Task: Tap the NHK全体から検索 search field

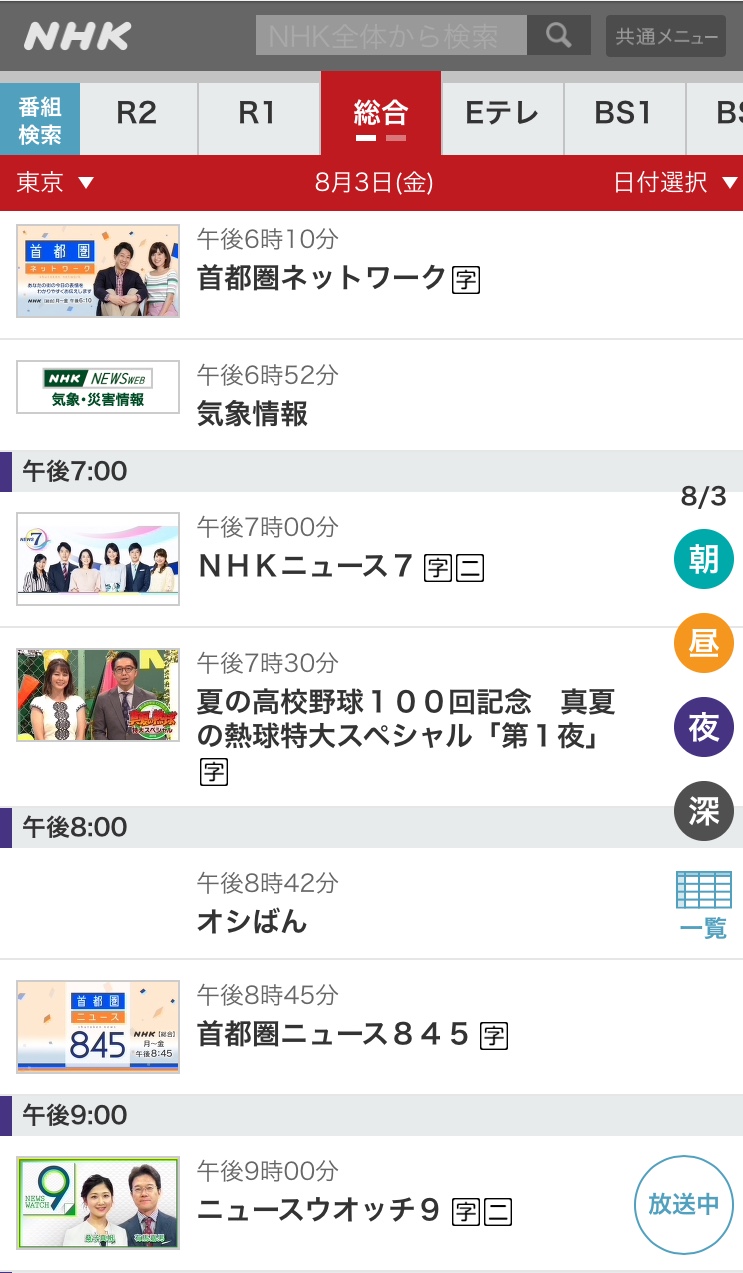Action: click(x=391, y=36)
